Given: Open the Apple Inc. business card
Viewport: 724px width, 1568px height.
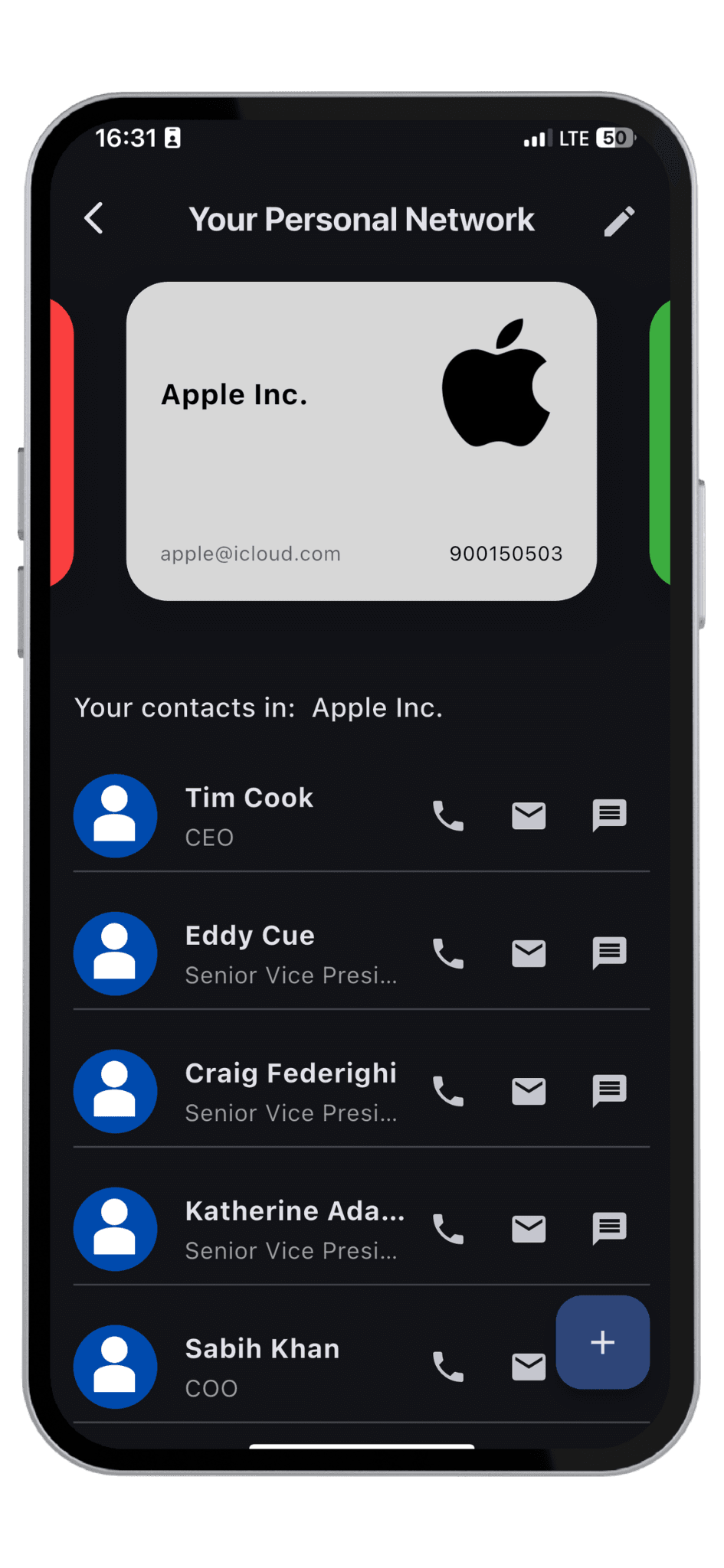Looking at the screenshot, I should (361, 441).
